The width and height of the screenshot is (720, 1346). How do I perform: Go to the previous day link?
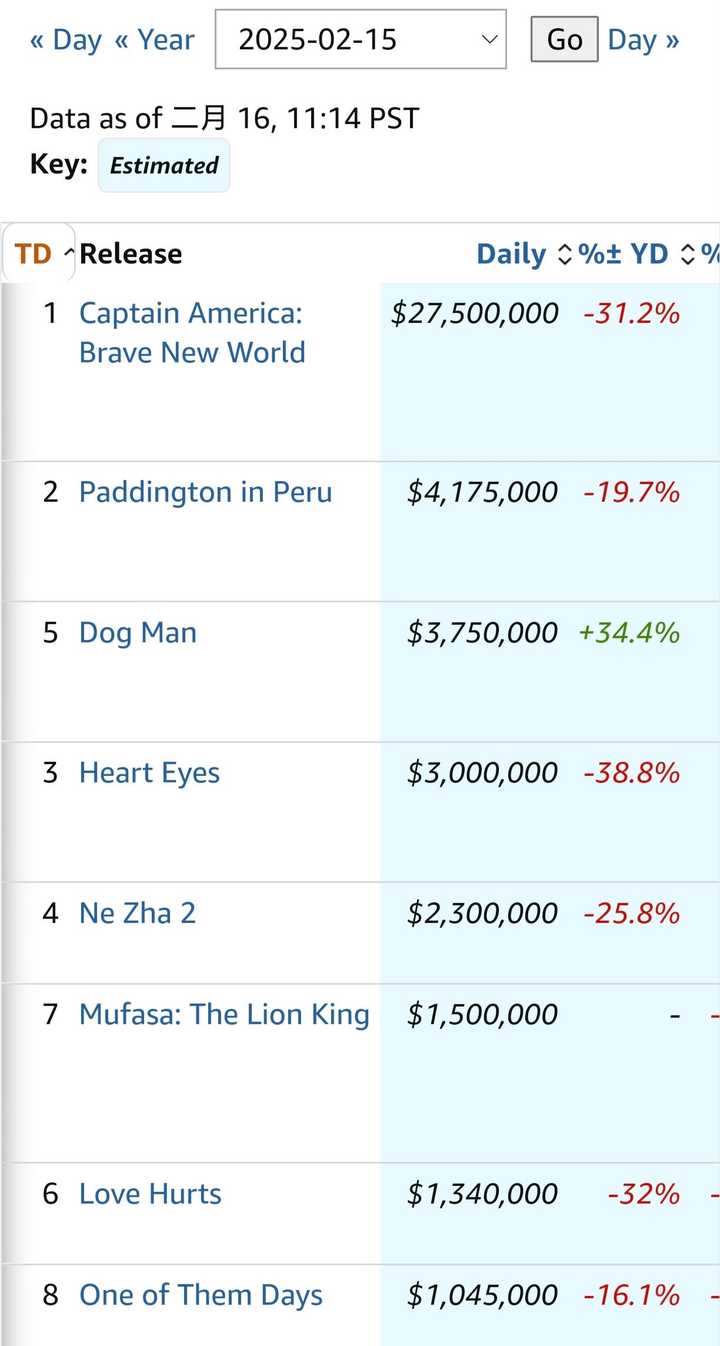coord(66,40)
